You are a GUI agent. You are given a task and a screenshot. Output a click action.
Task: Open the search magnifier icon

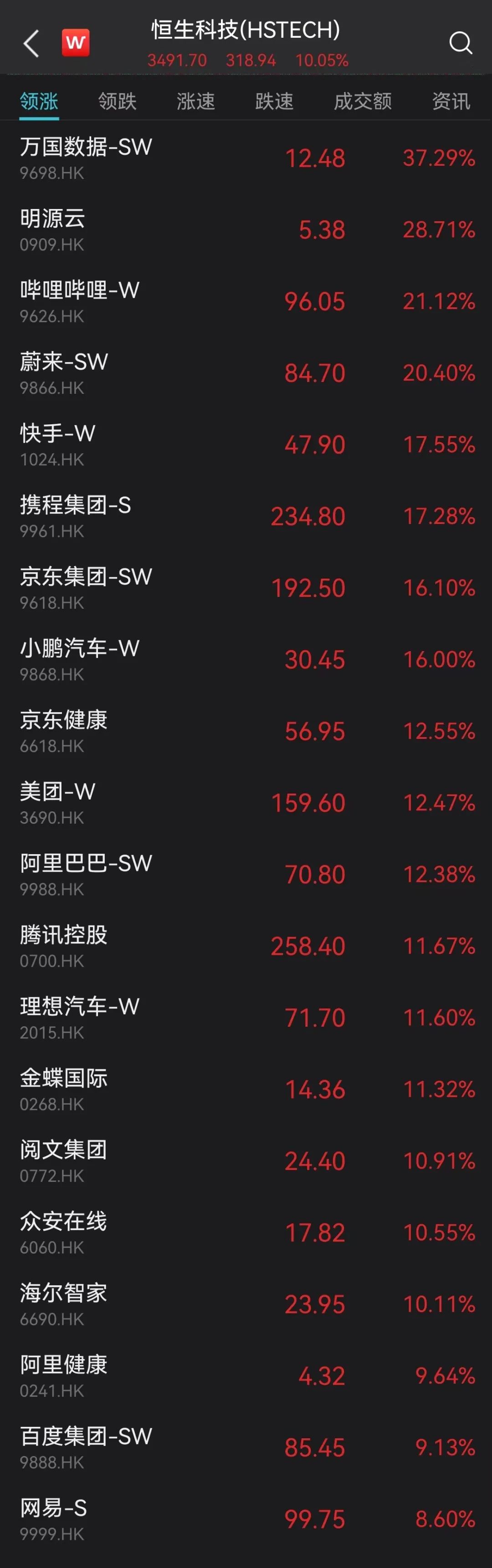tap(460, 43)
